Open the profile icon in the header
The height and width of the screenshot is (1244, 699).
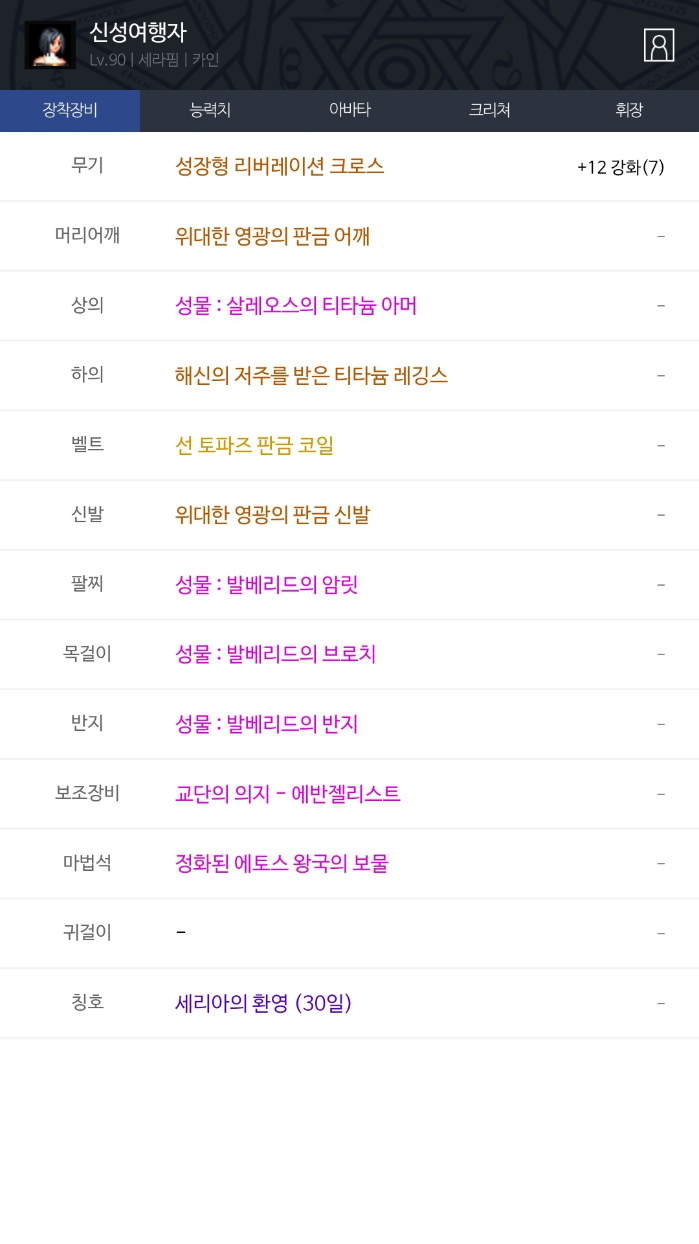click(x=658, y=45)
